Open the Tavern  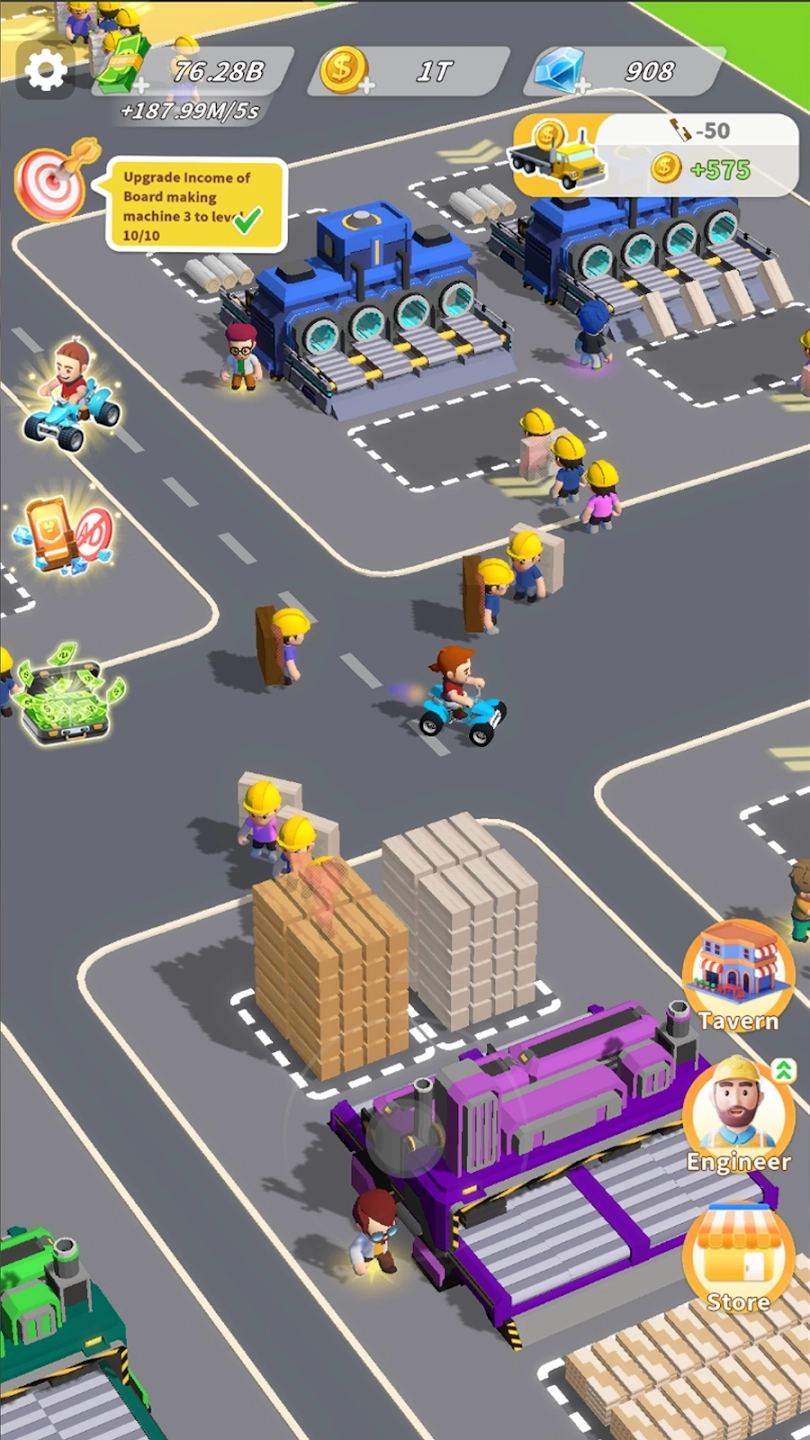pyautogui.click(x=738, y=976)
